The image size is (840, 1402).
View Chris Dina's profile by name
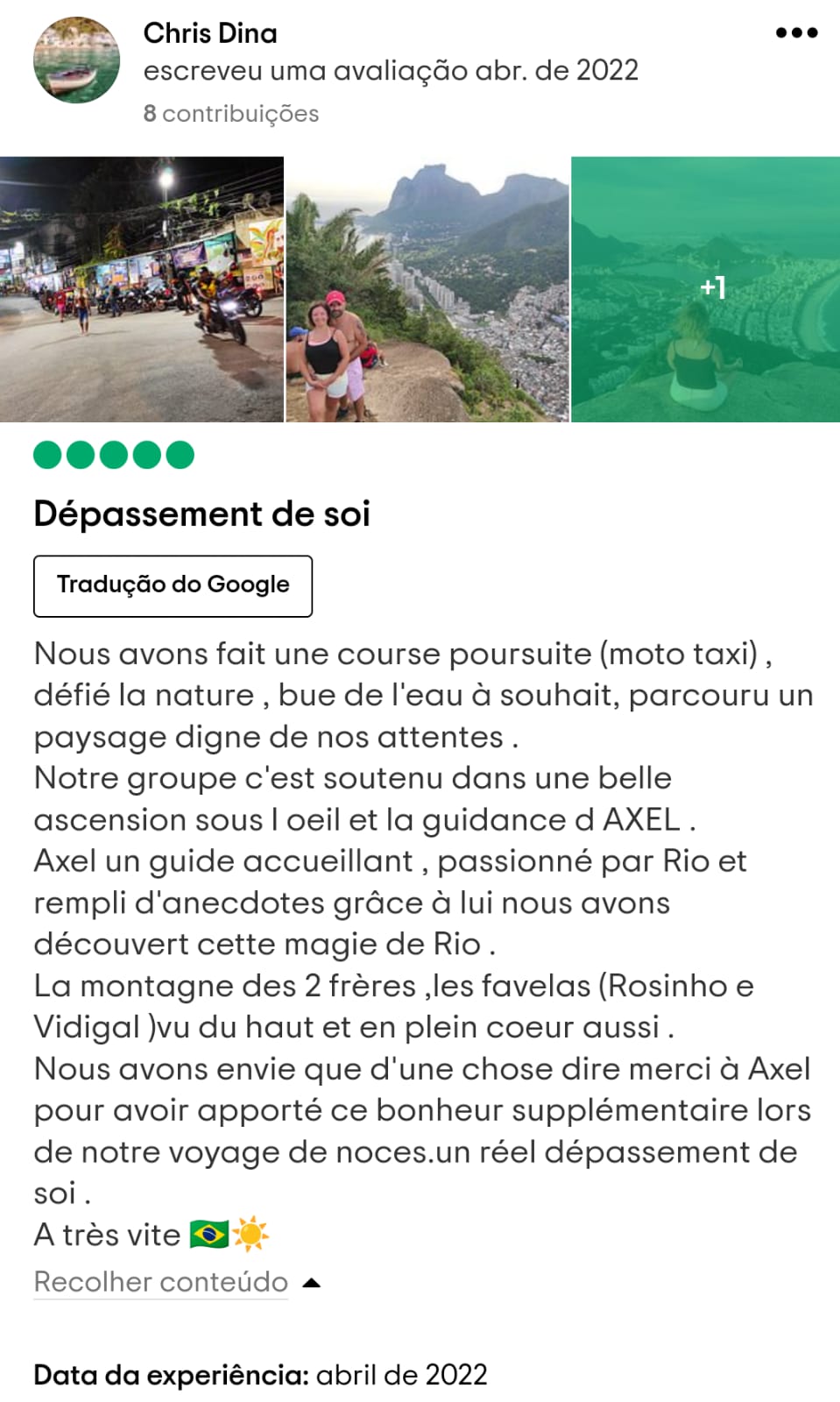pyautogui.click(x=210, y=33)
